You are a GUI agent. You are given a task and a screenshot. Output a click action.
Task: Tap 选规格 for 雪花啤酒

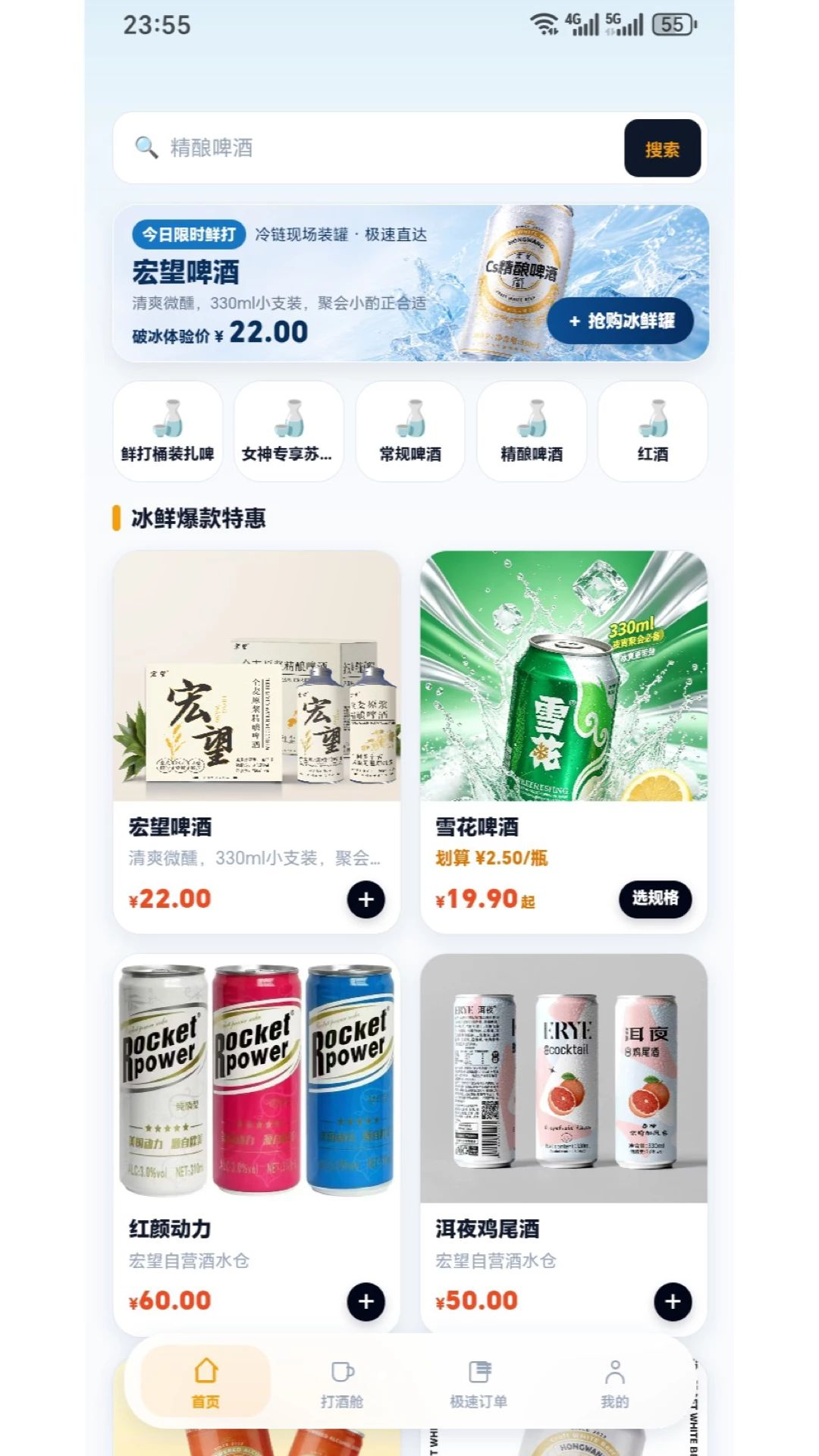655,899
